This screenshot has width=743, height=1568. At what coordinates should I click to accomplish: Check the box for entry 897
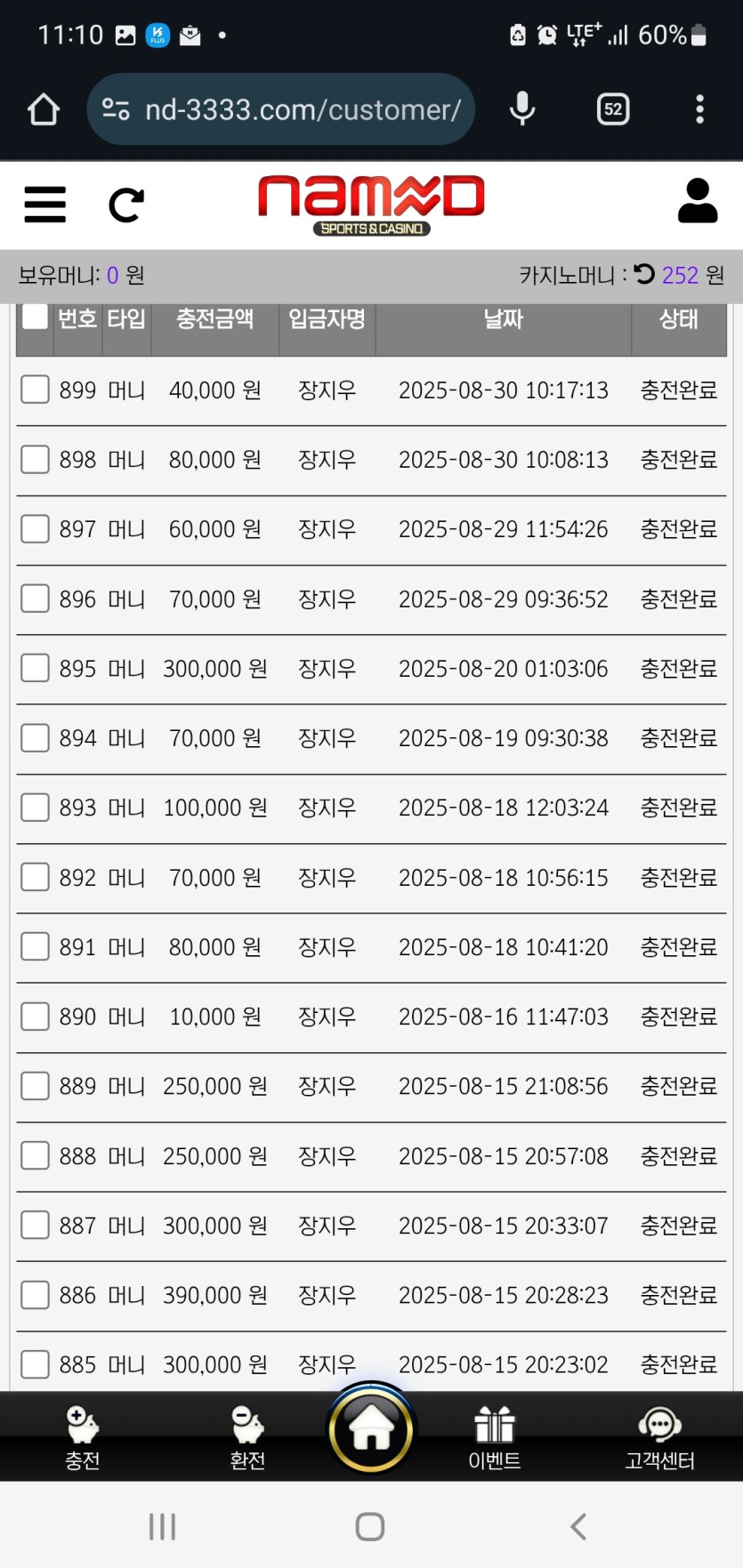pos(35,529)
